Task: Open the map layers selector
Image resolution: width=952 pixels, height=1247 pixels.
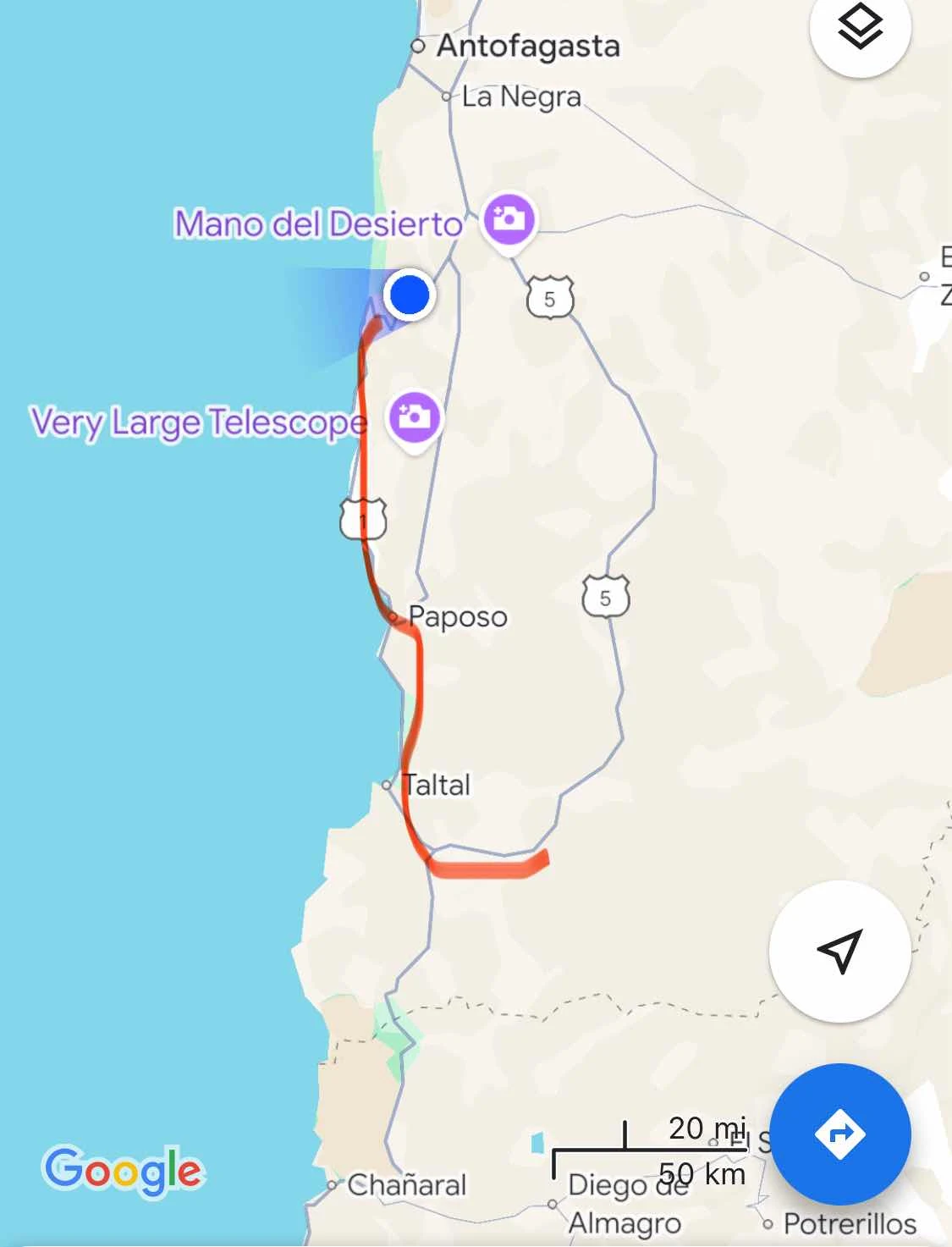Action: (x=860, y=28)
